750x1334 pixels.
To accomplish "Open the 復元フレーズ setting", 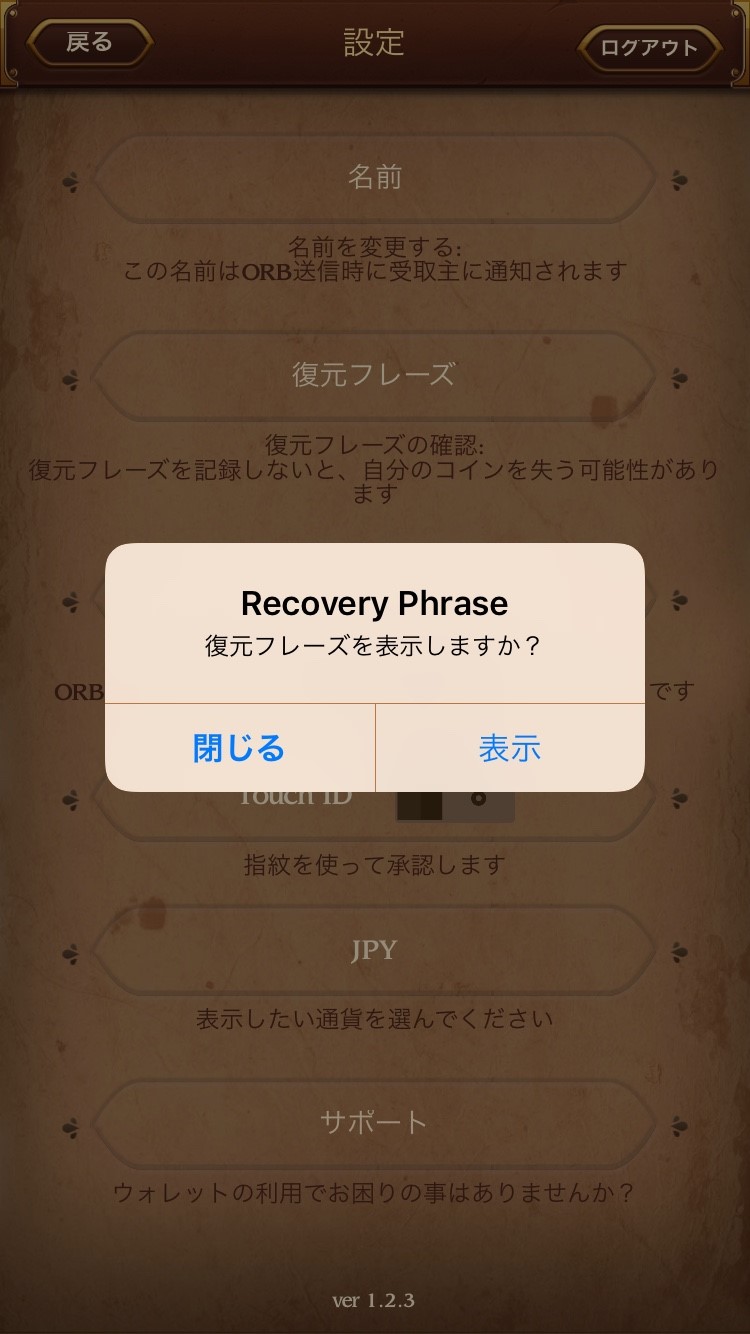I will point(374,375).
